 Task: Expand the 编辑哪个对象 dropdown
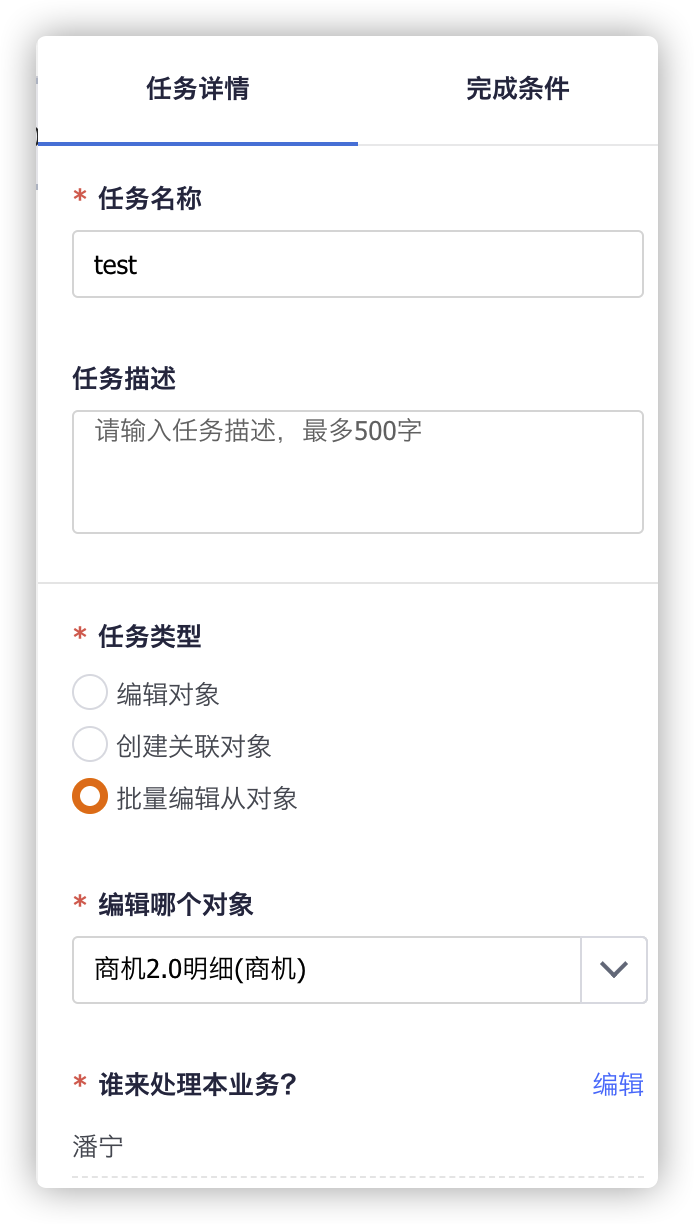(613, 969)
